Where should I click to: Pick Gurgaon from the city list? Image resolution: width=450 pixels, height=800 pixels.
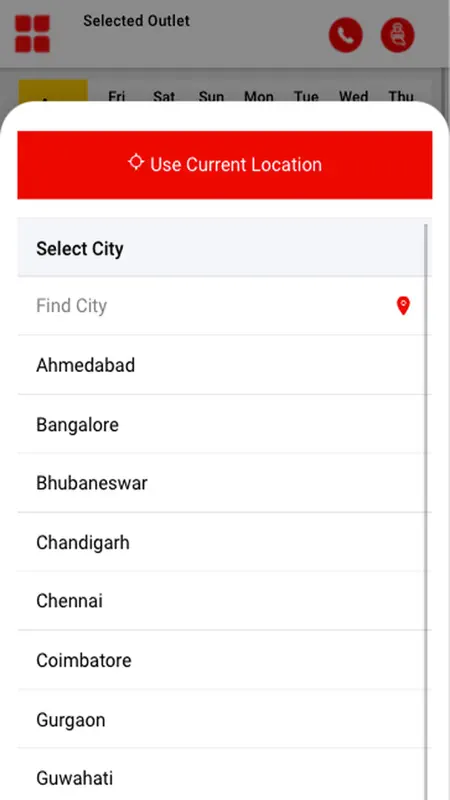click(x=224, y=719)
